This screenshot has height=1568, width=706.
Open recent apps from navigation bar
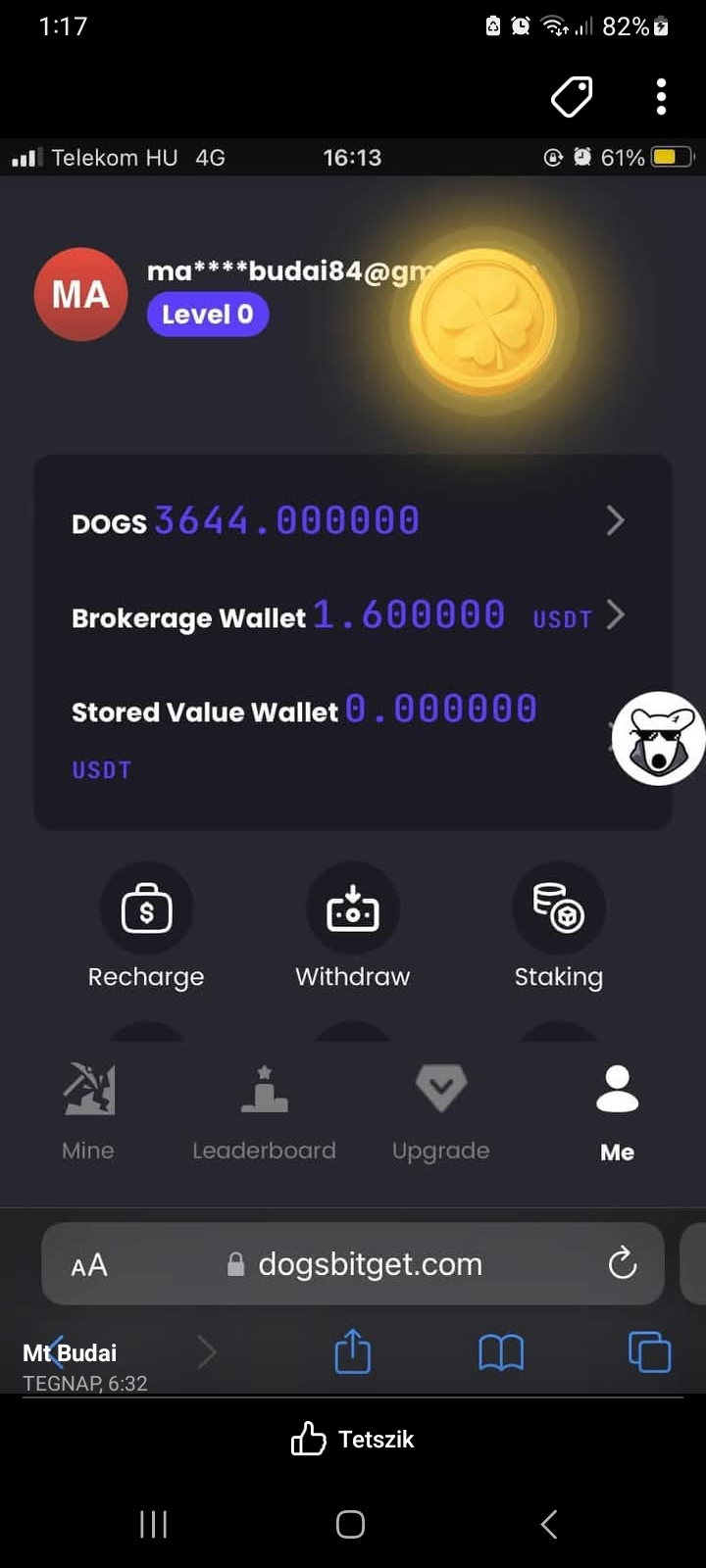click(154, 1524)
